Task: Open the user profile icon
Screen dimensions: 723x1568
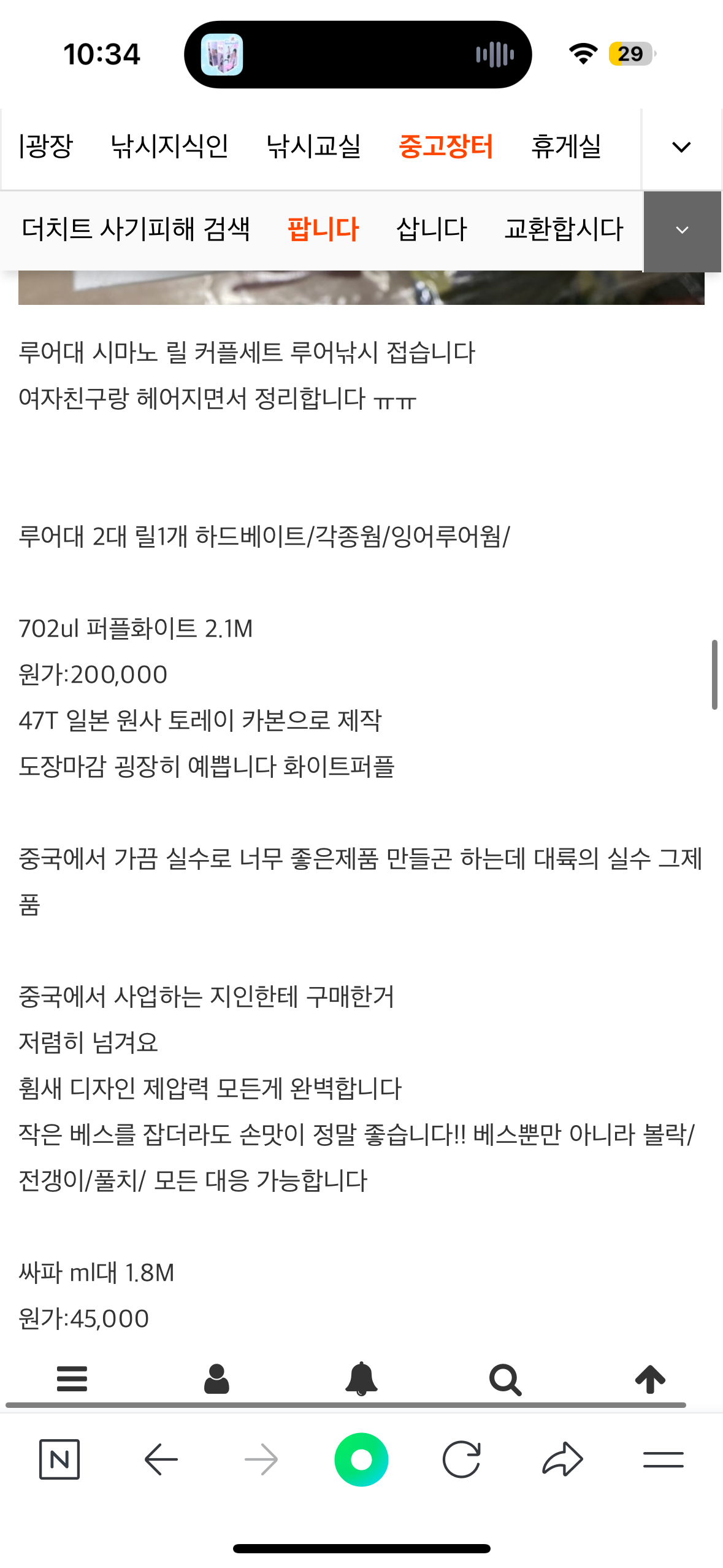Action: [216, 1378]
